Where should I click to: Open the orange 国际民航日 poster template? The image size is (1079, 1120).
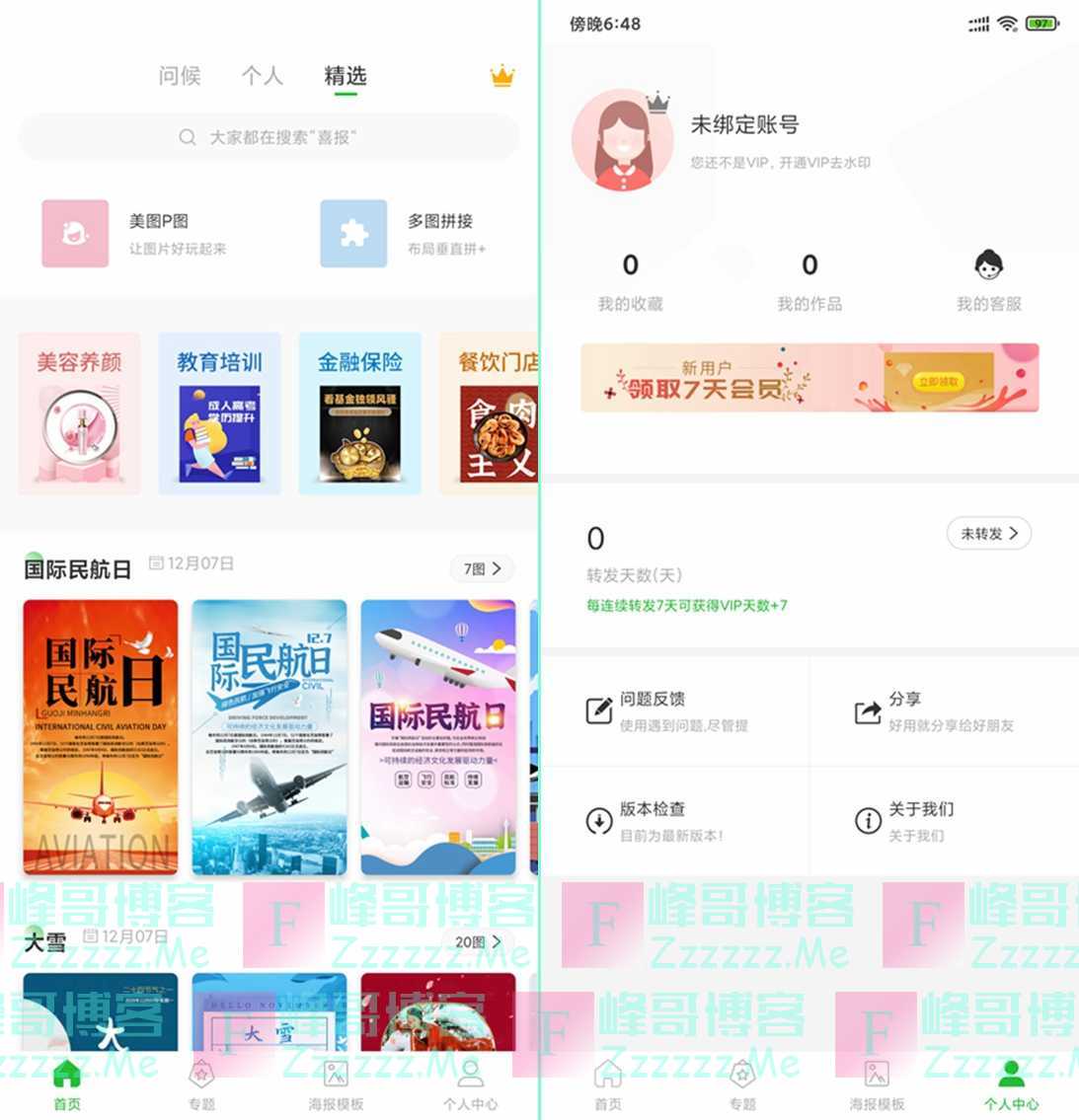coord(101,736)
